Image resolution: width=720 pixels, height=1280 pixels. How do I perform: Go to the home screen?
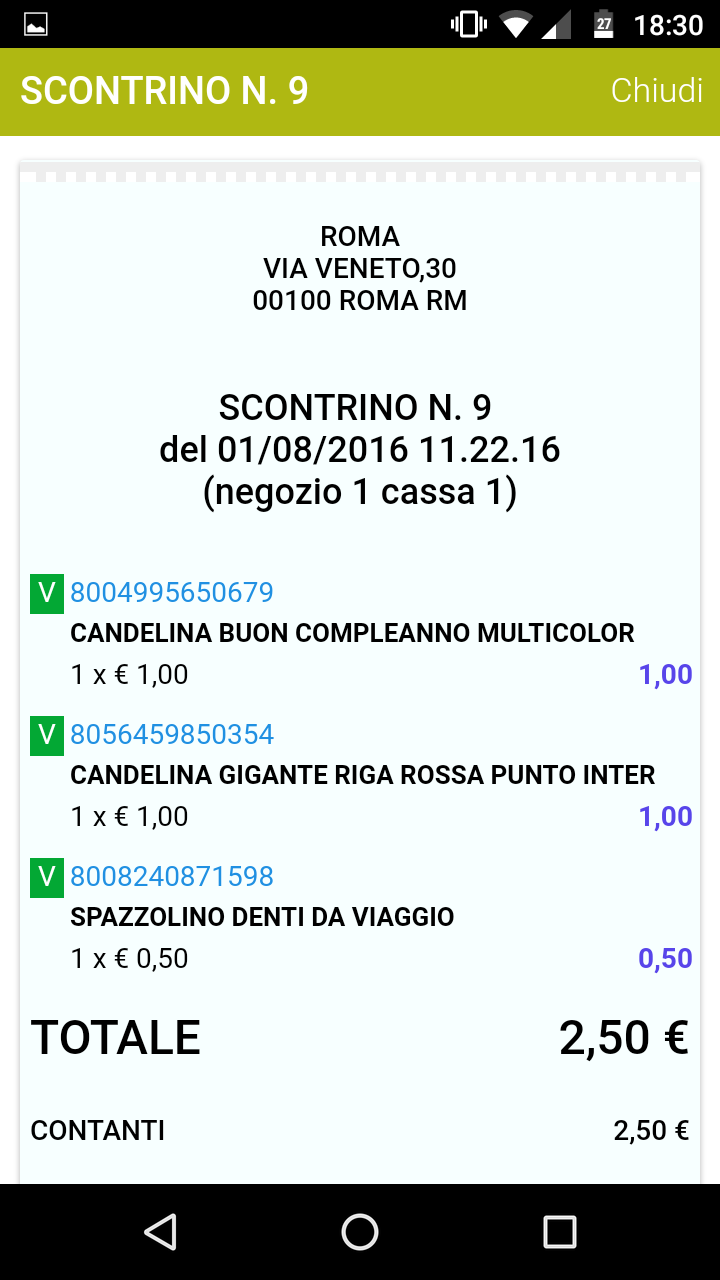(x=360, y=1232)
